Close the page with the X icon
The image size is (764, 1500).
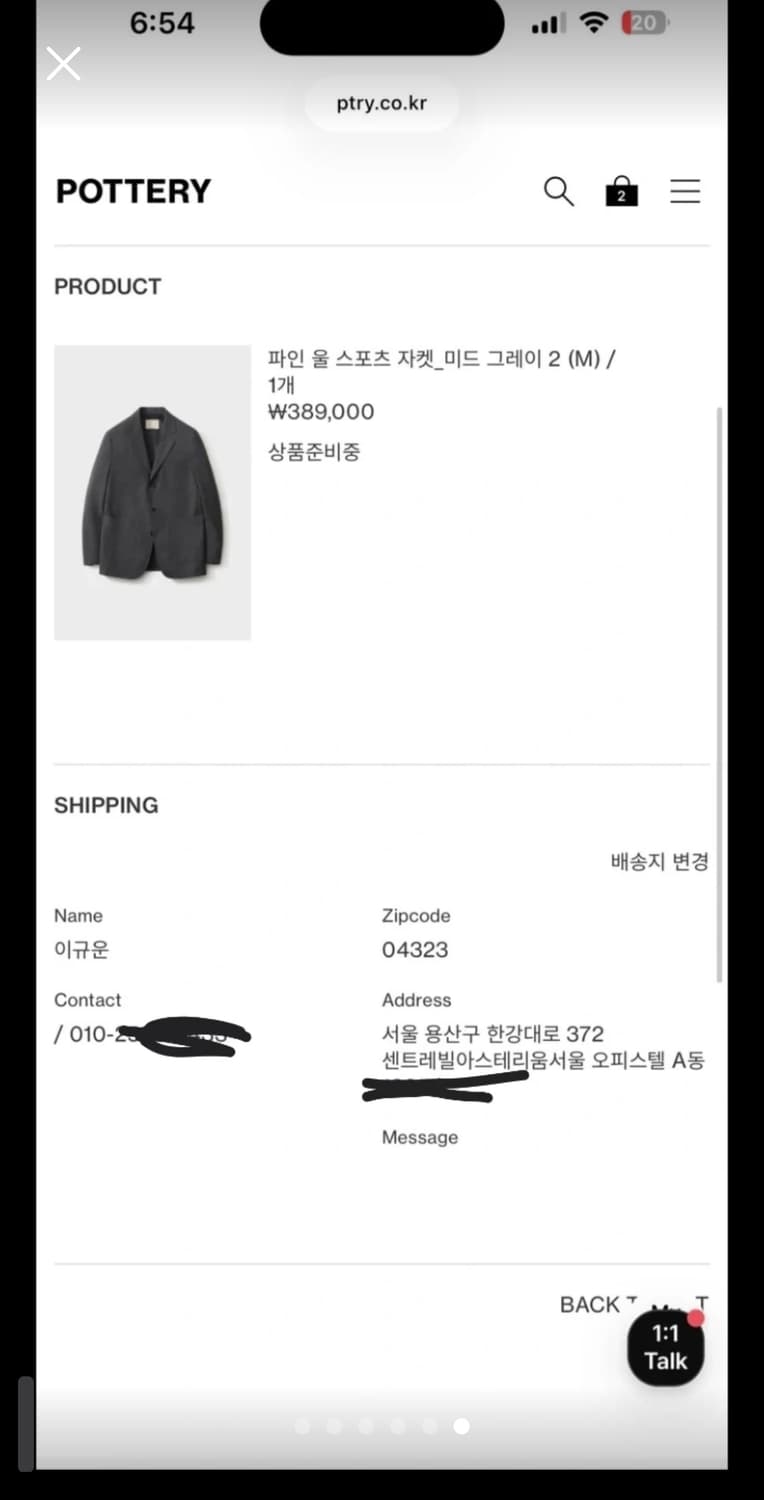click(x=63, y=63)
